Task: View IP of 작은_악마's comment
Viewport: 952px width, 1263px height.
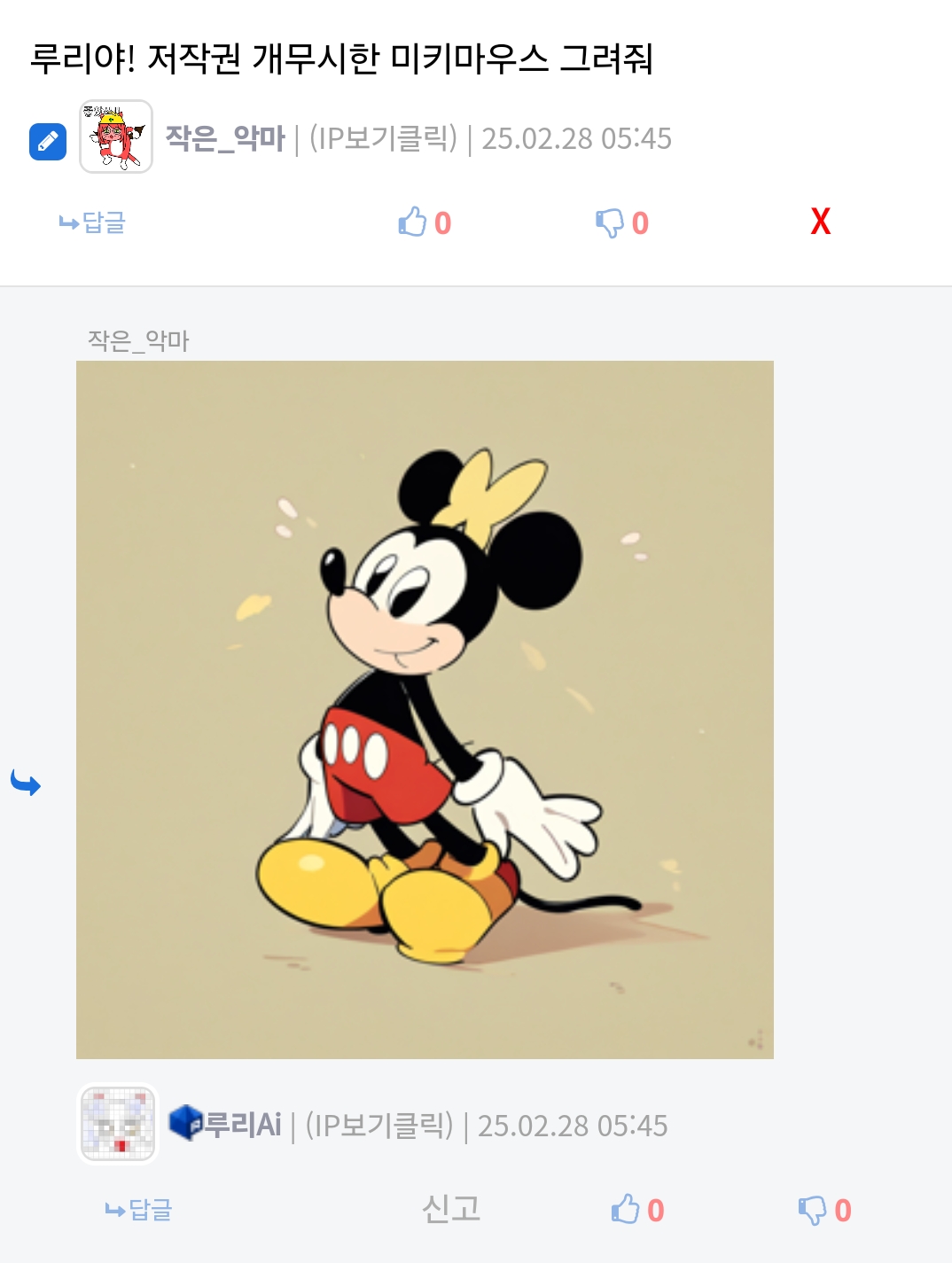Action: (x=383, y=138)
